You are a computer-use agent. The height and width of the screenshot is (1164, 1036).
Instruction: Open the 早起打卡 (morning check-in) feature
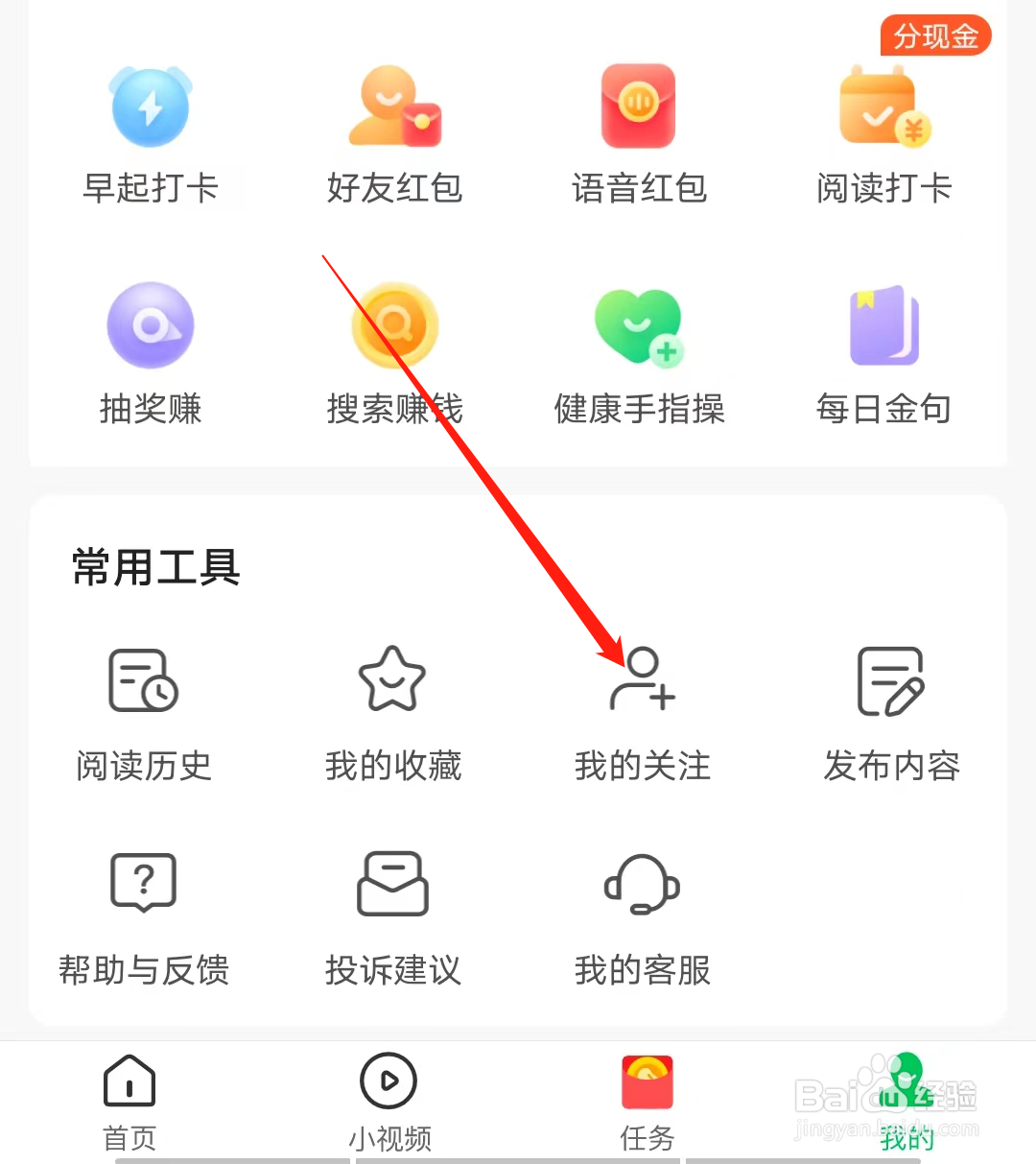[151, 134]
